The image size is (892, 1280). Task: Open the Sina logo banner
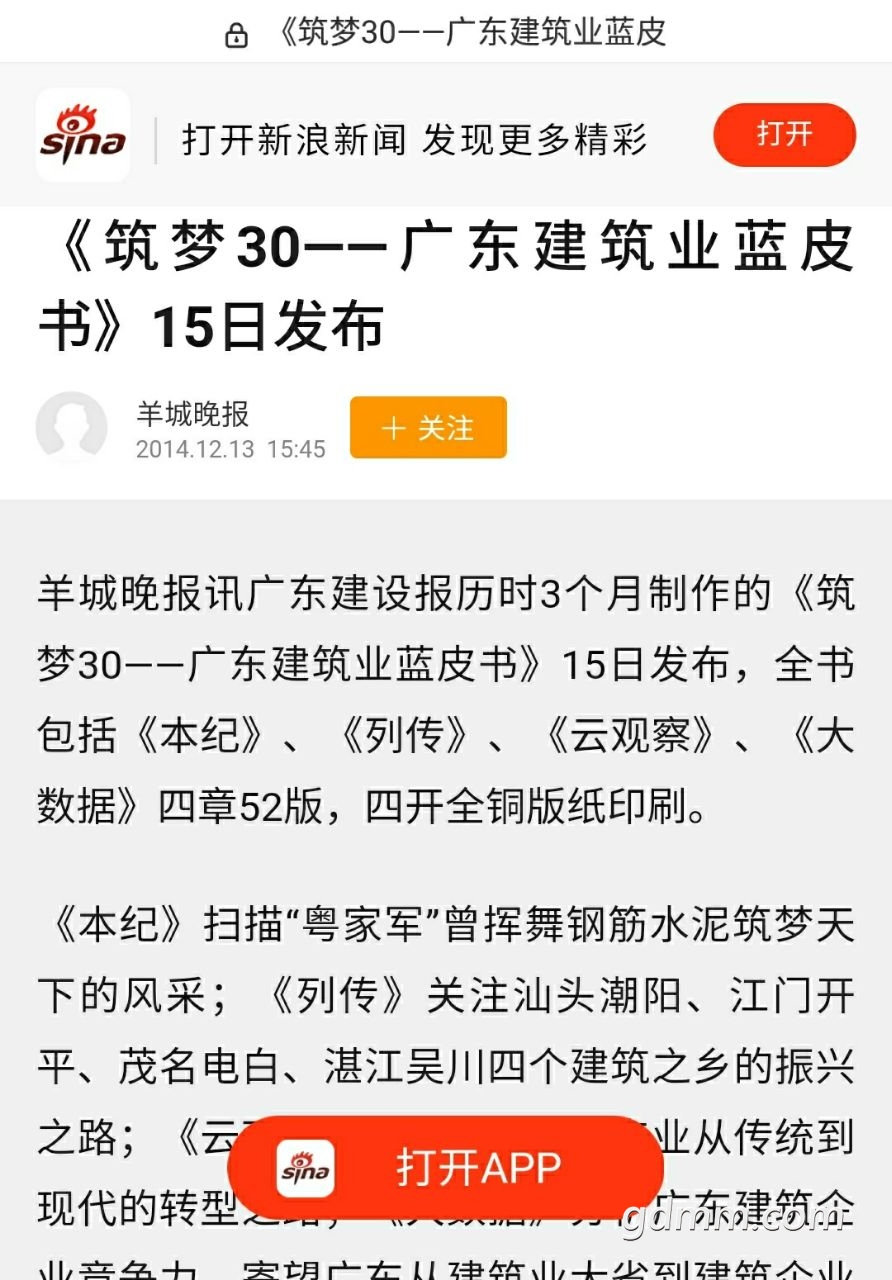click(83, 136)
